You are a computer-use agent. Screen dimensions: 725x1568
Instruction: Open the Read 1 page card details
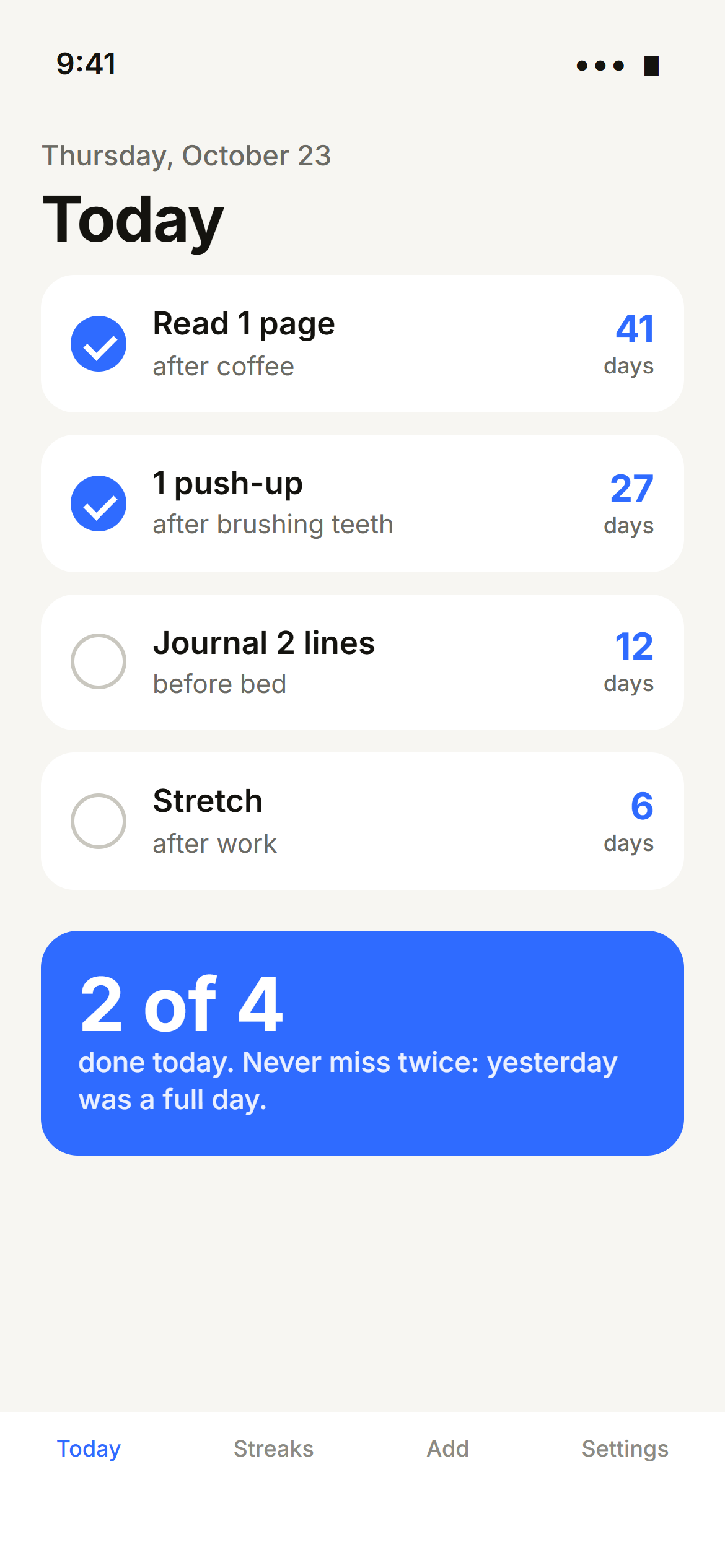coord(362,344)
